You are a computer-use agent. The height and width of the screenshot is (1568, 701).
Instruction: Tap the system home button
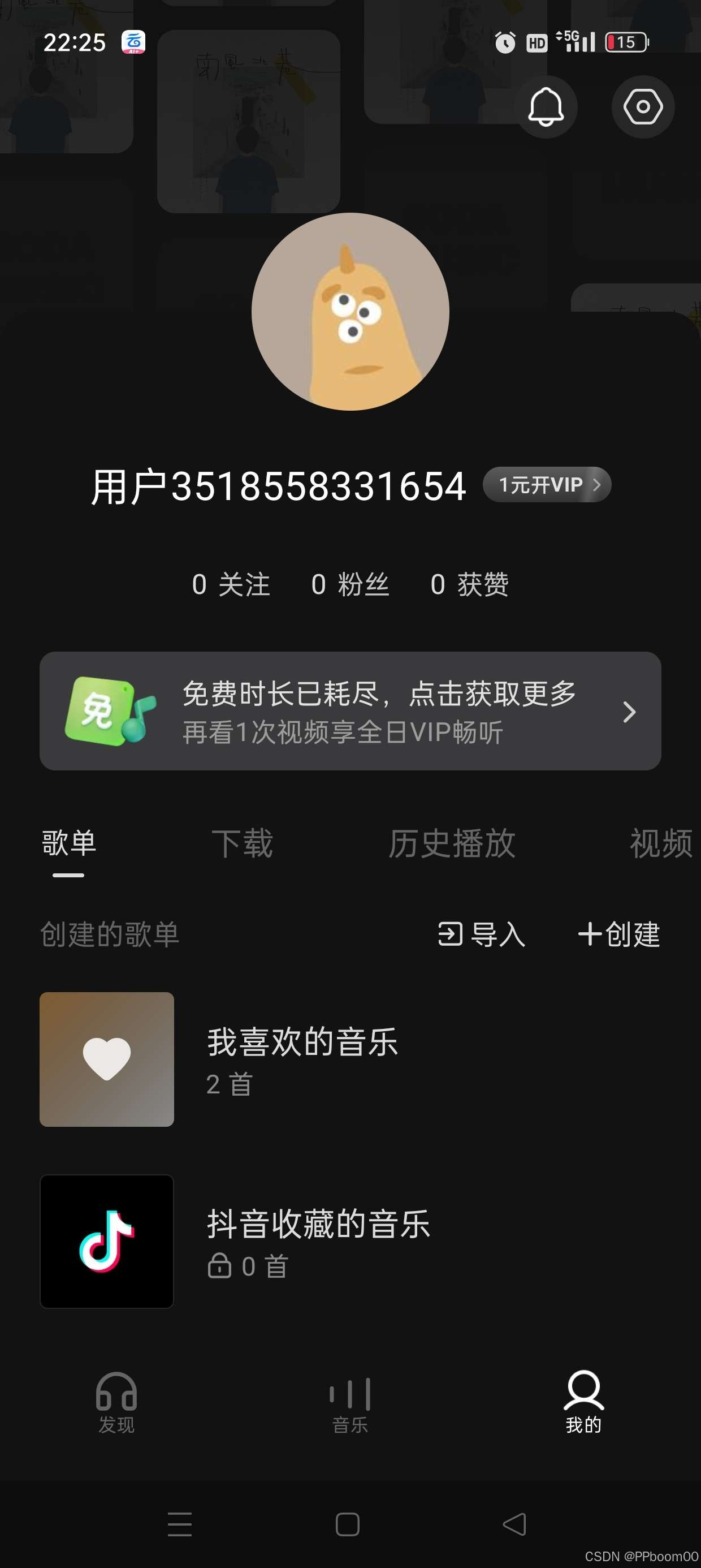348,1524
